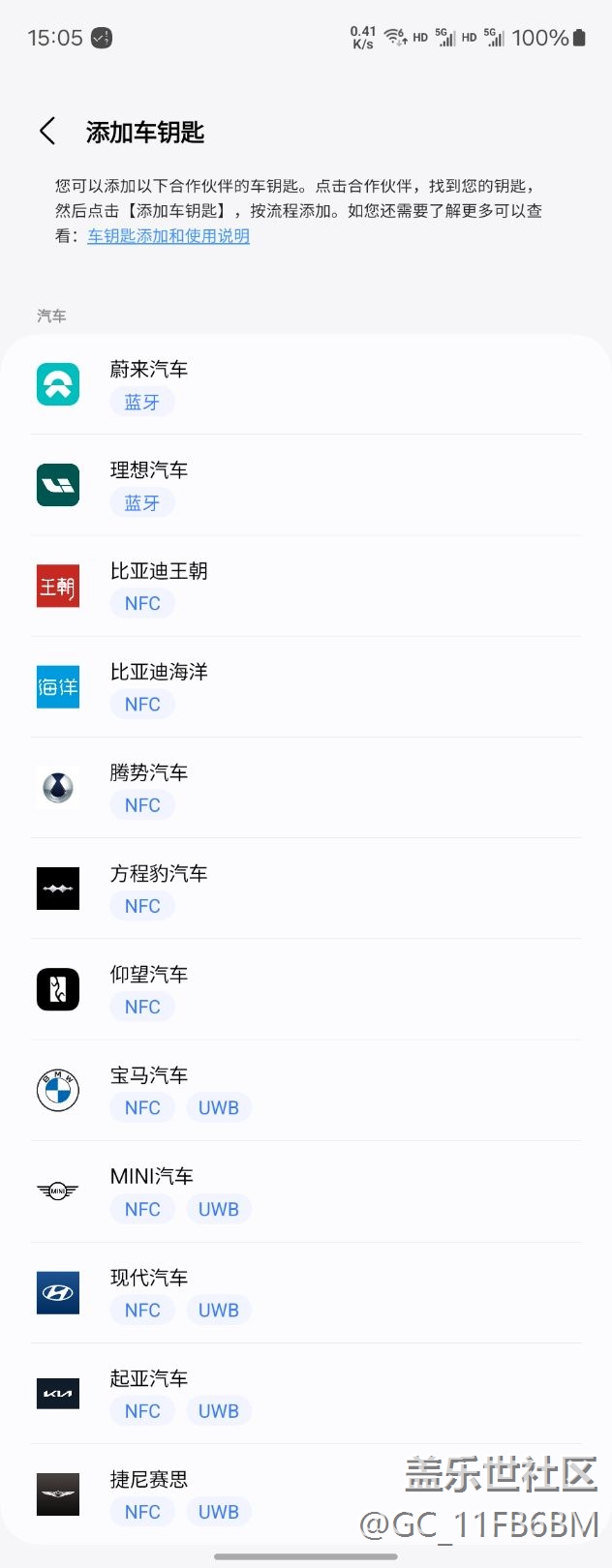
Task: Open the 车钥匙添加和使用说明 link
Action: coord(168,236)
